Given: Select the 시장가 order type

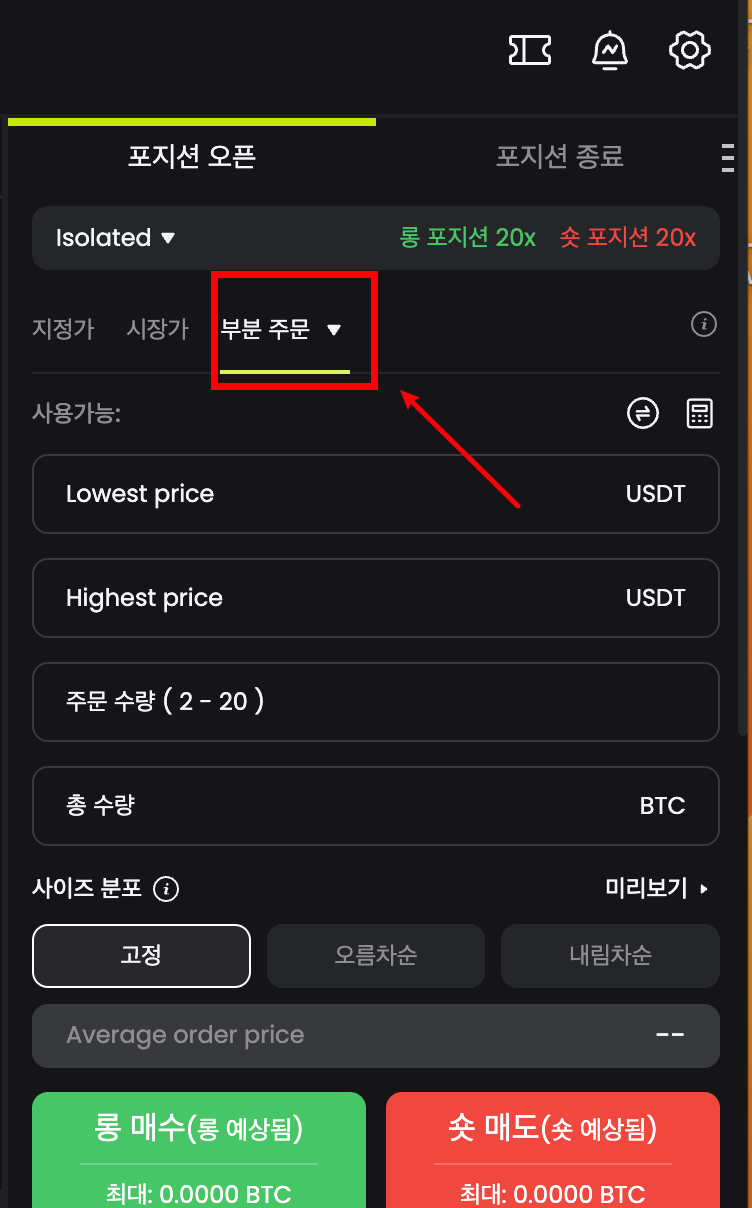Looking at the screenshot, I should pos(157,329).
